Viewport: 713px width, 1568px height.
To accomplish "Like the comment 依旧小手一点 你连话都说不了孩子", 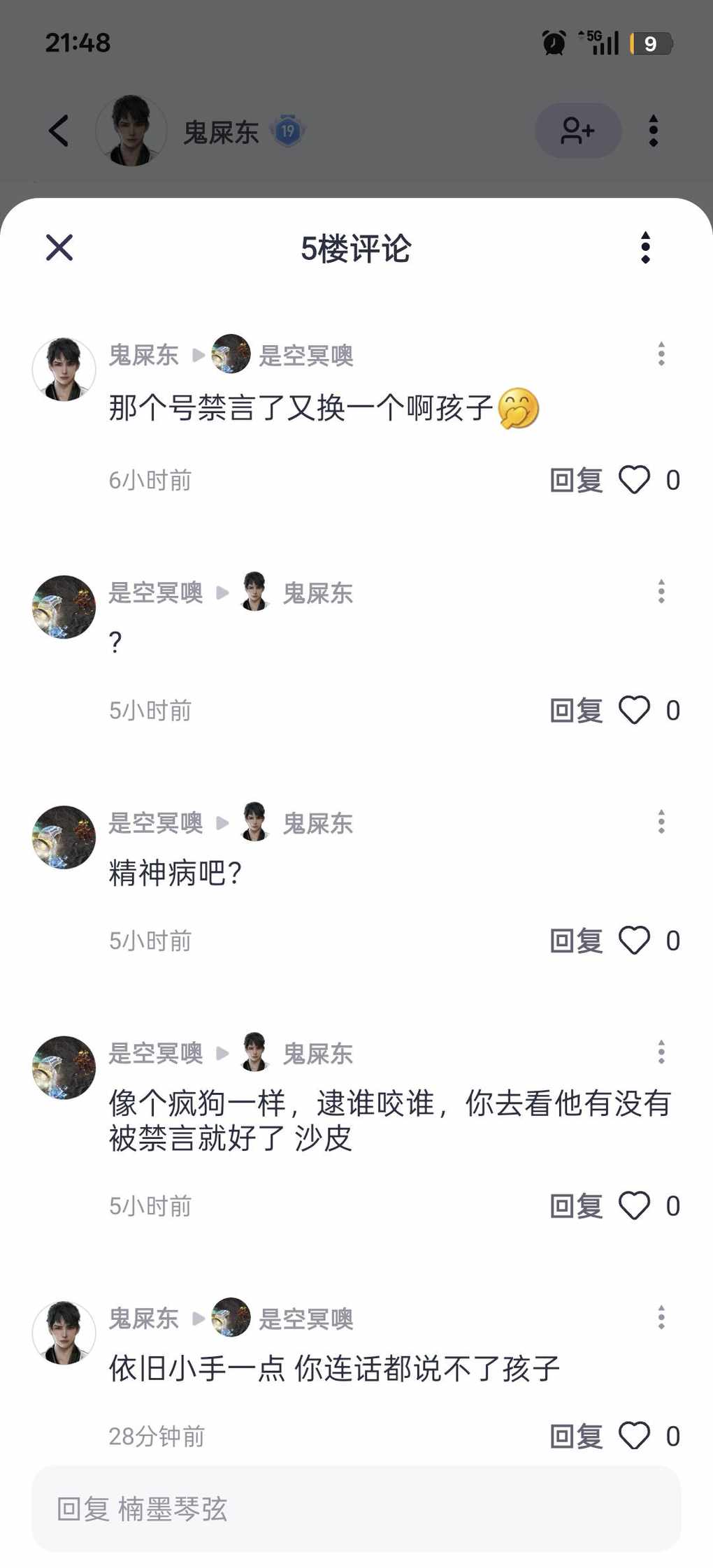I will (635, 1436).
